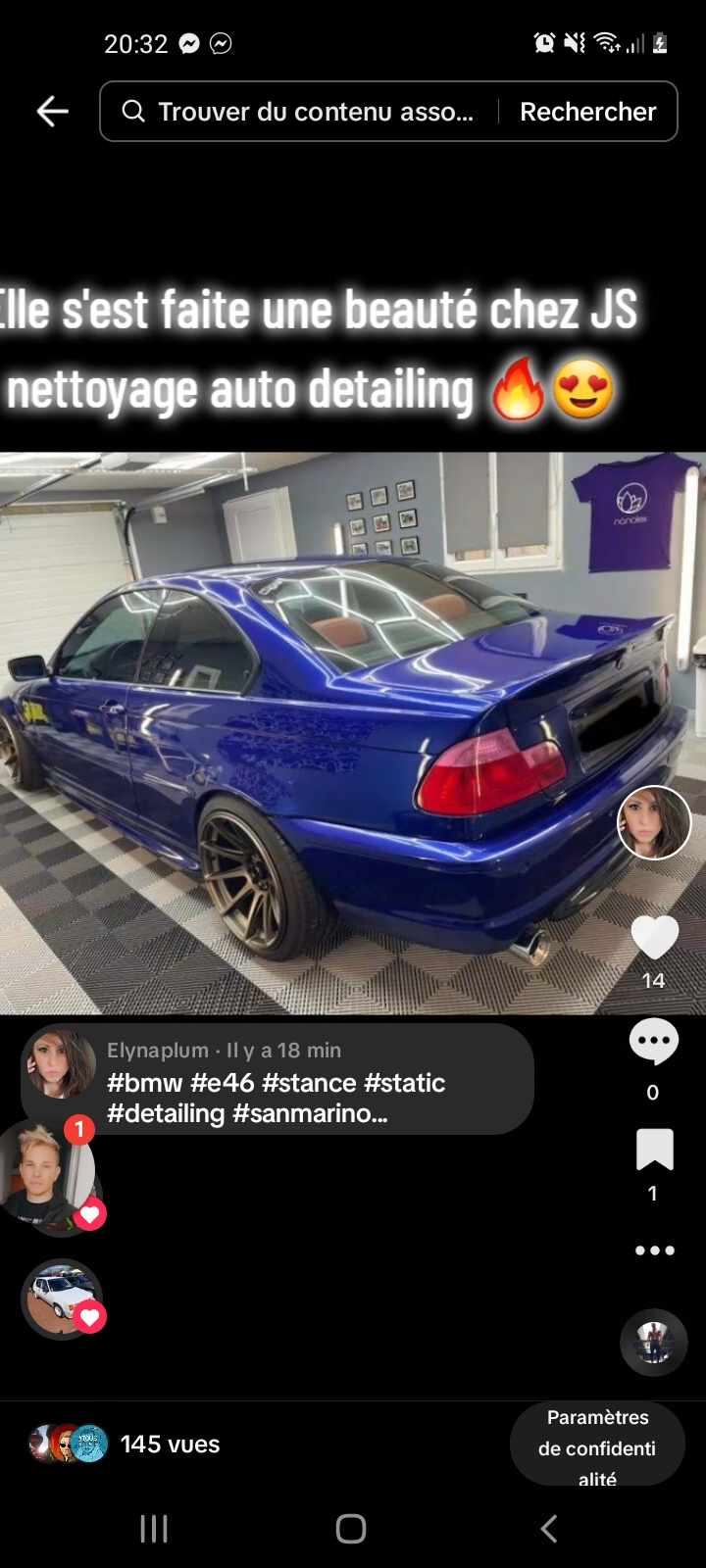The width and height of the screenshot is (706, 1568).
Task: Open the round sound disc
Action: (654, 1343)
